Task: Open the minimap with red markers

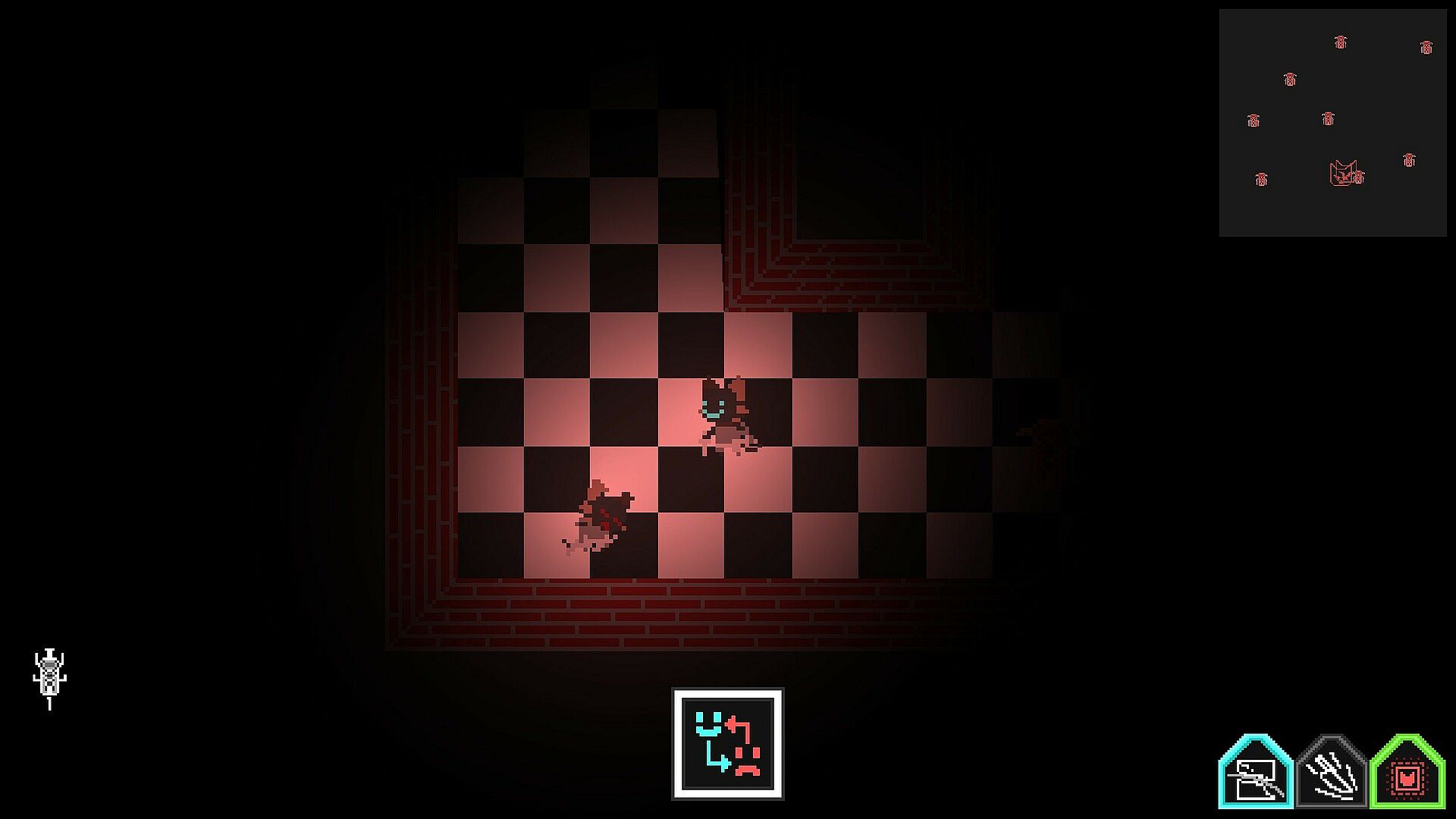Action: tap(1332, 122)
